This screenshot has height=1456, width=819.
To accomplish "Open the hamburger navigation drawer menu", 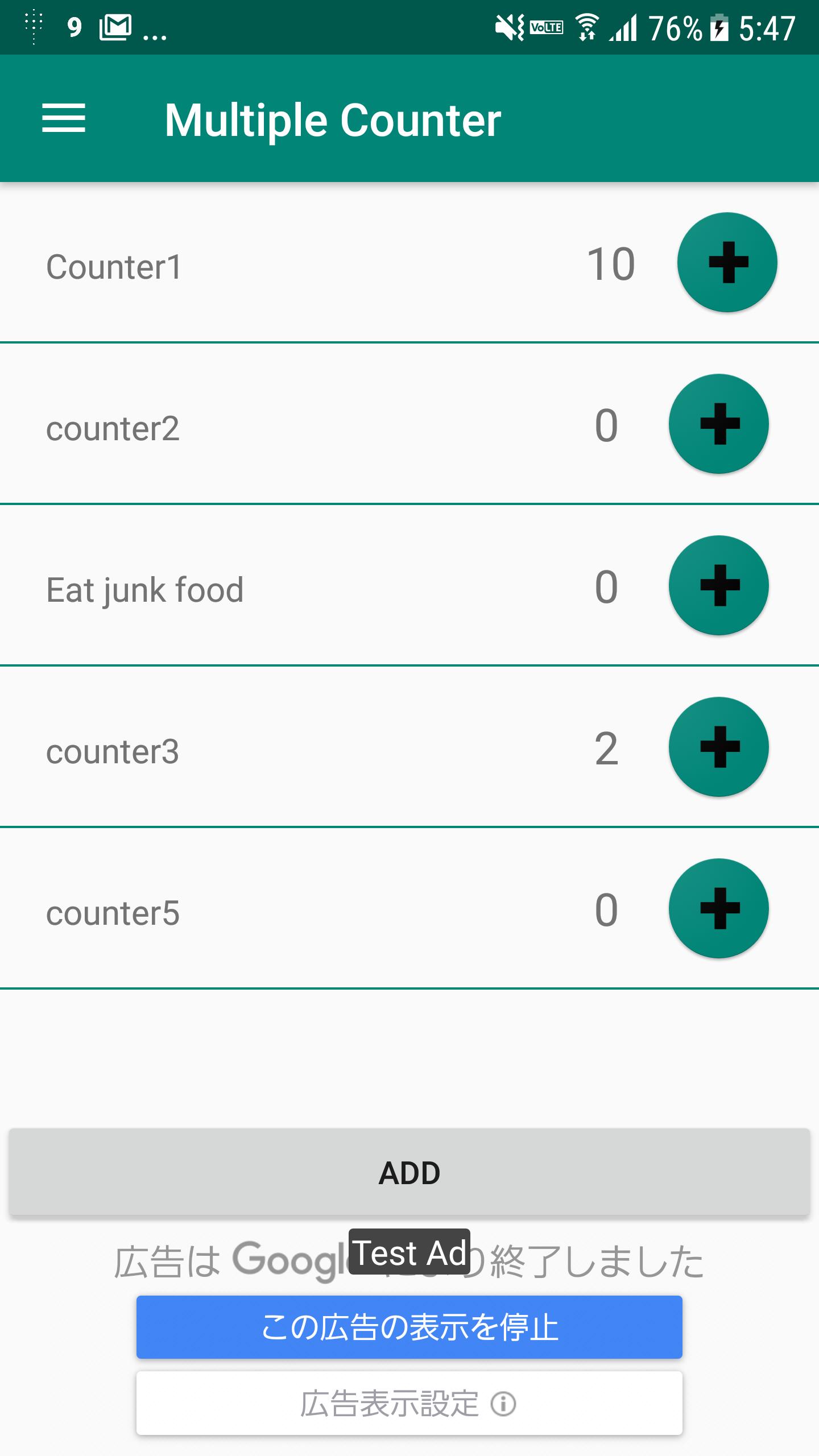I will pyautogui.click(x=64, y=118).
